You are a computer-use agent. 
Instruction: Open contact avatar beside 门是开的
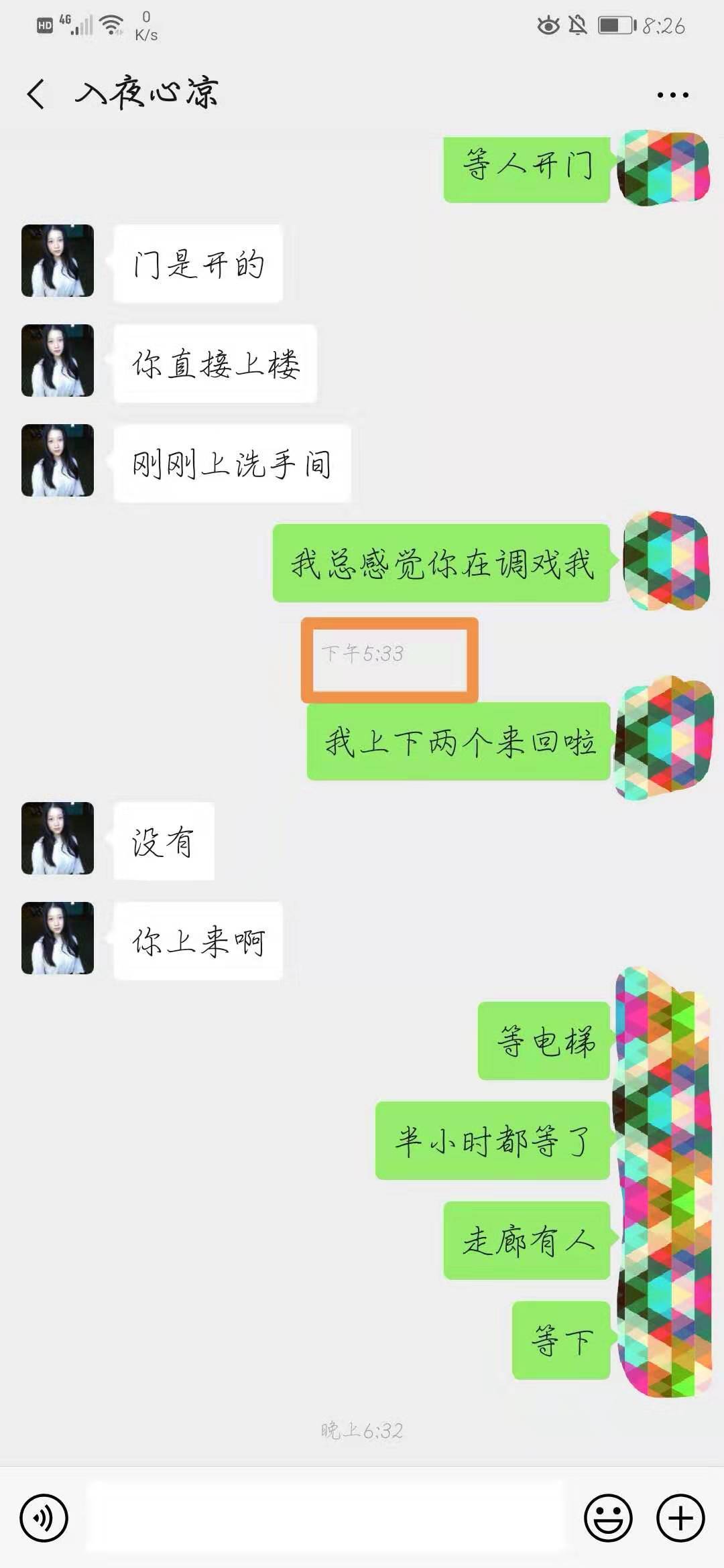point(58,261)
